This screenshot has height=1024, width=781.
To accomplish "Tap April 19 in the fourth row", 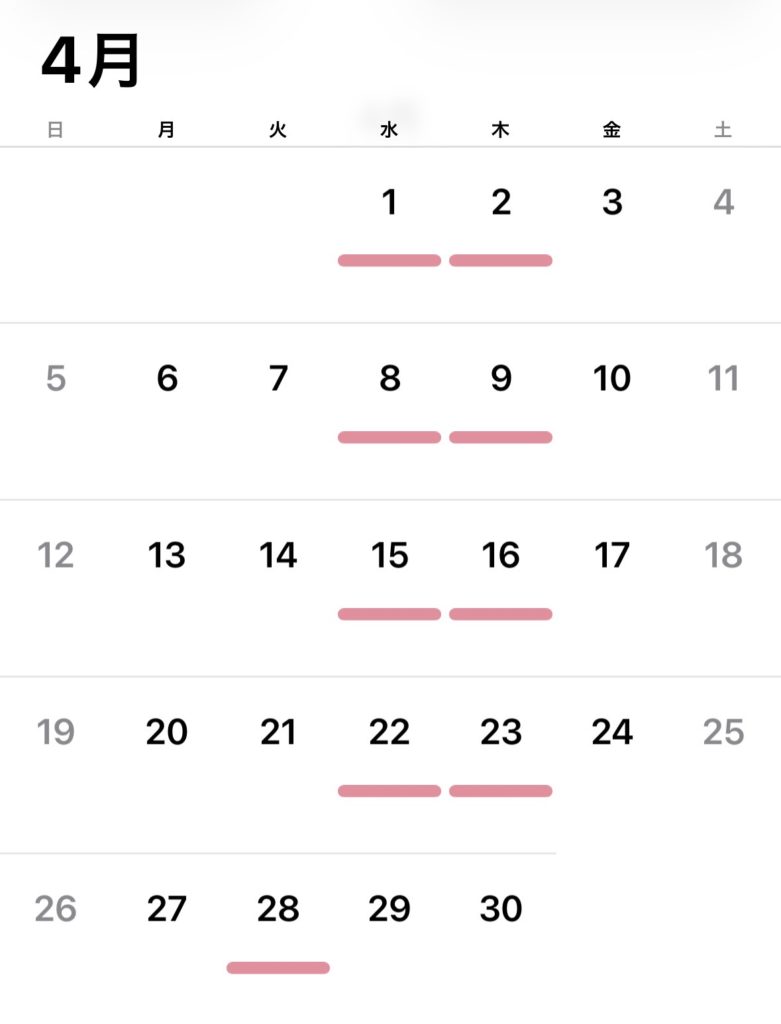I will click(57, 732).
